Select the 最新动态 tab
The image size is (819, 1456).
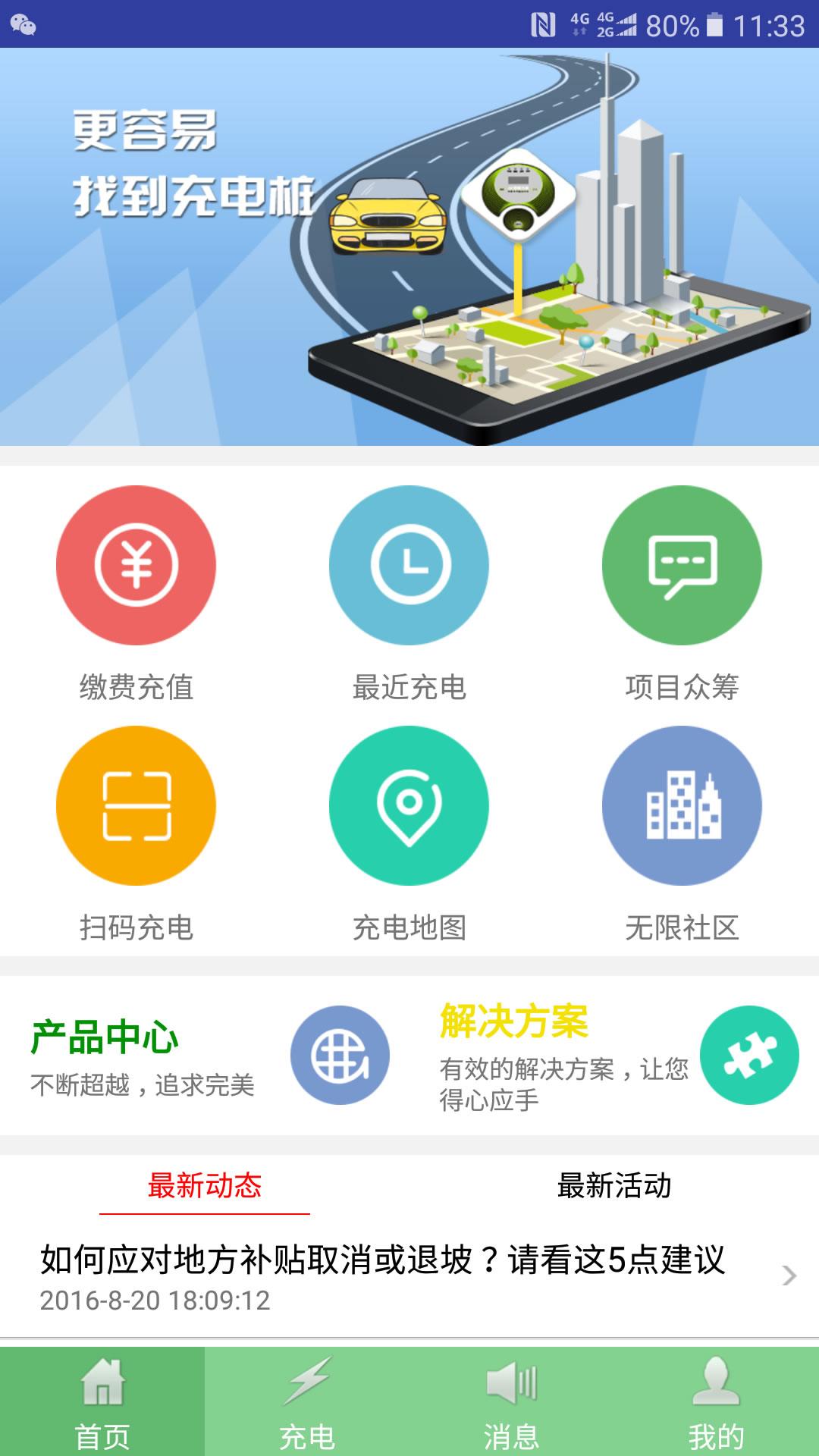(205, 1186)
